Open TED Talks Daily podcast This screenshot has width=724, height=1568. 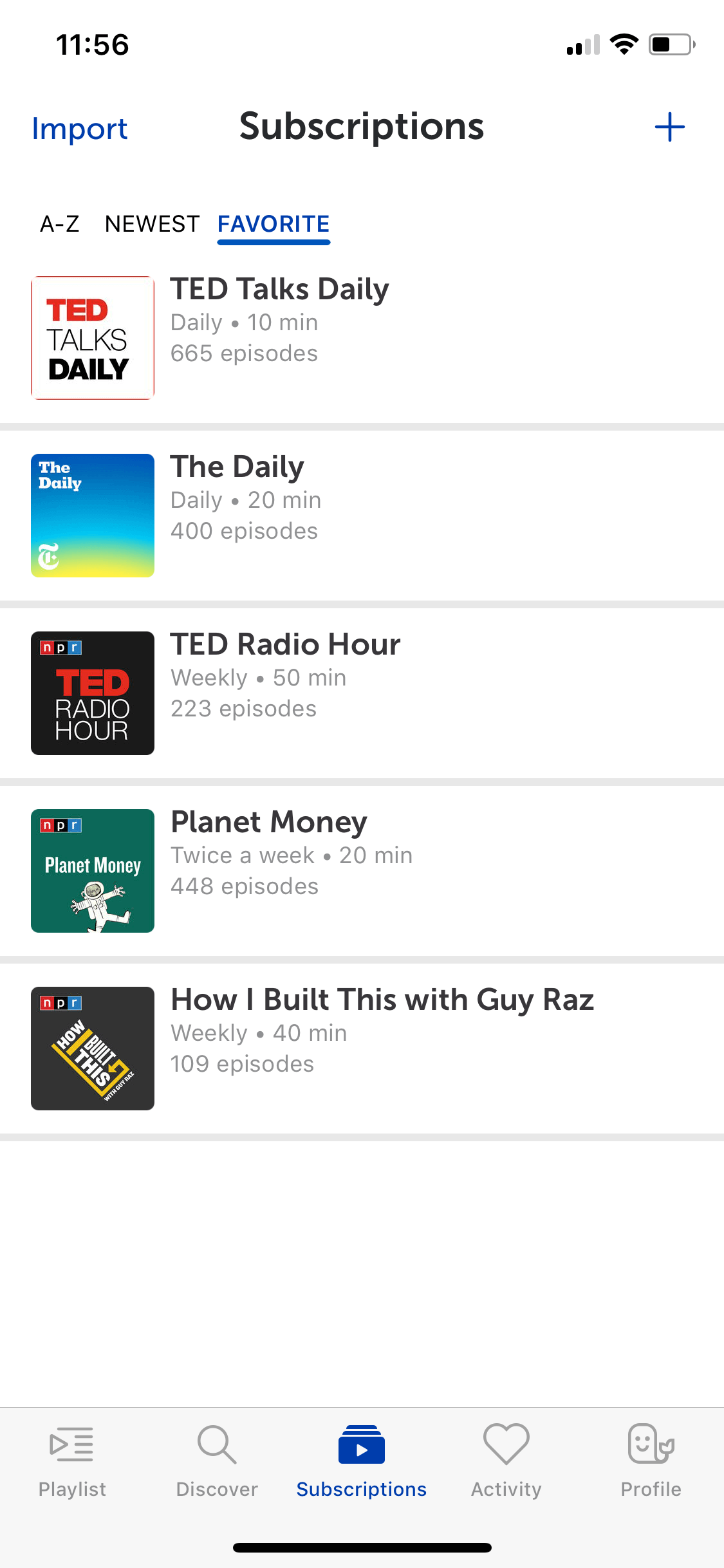pyautogui.click(x=362, y=338)
